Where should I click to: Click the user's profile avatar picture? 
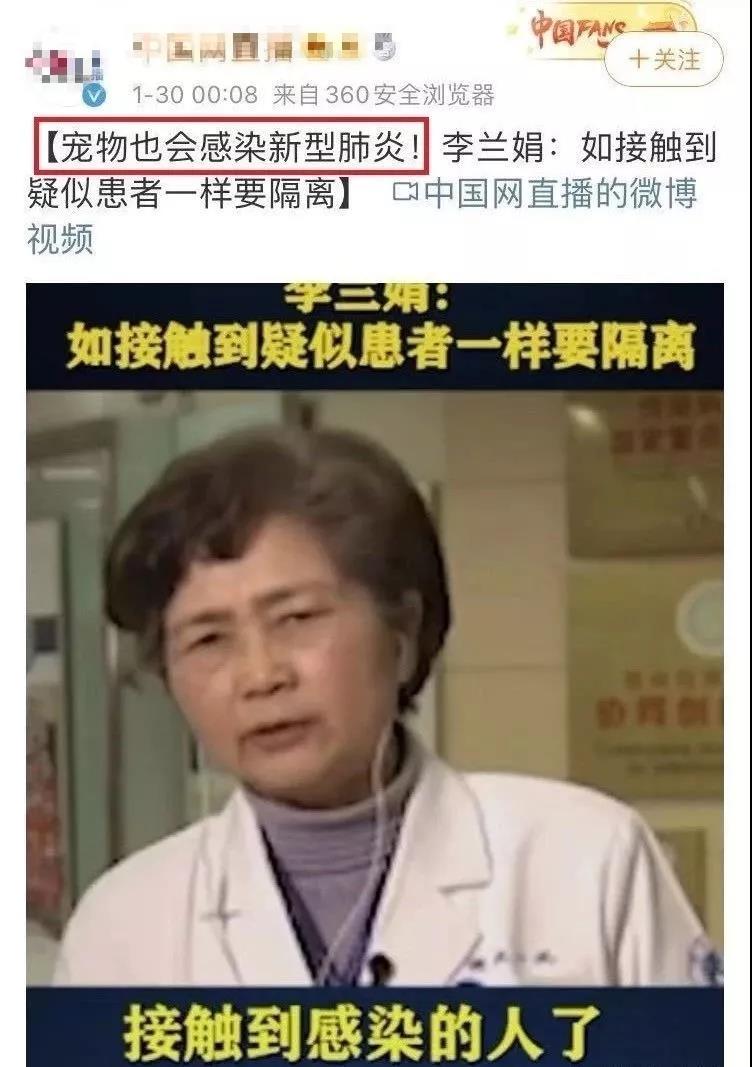[x=62, y=60]
